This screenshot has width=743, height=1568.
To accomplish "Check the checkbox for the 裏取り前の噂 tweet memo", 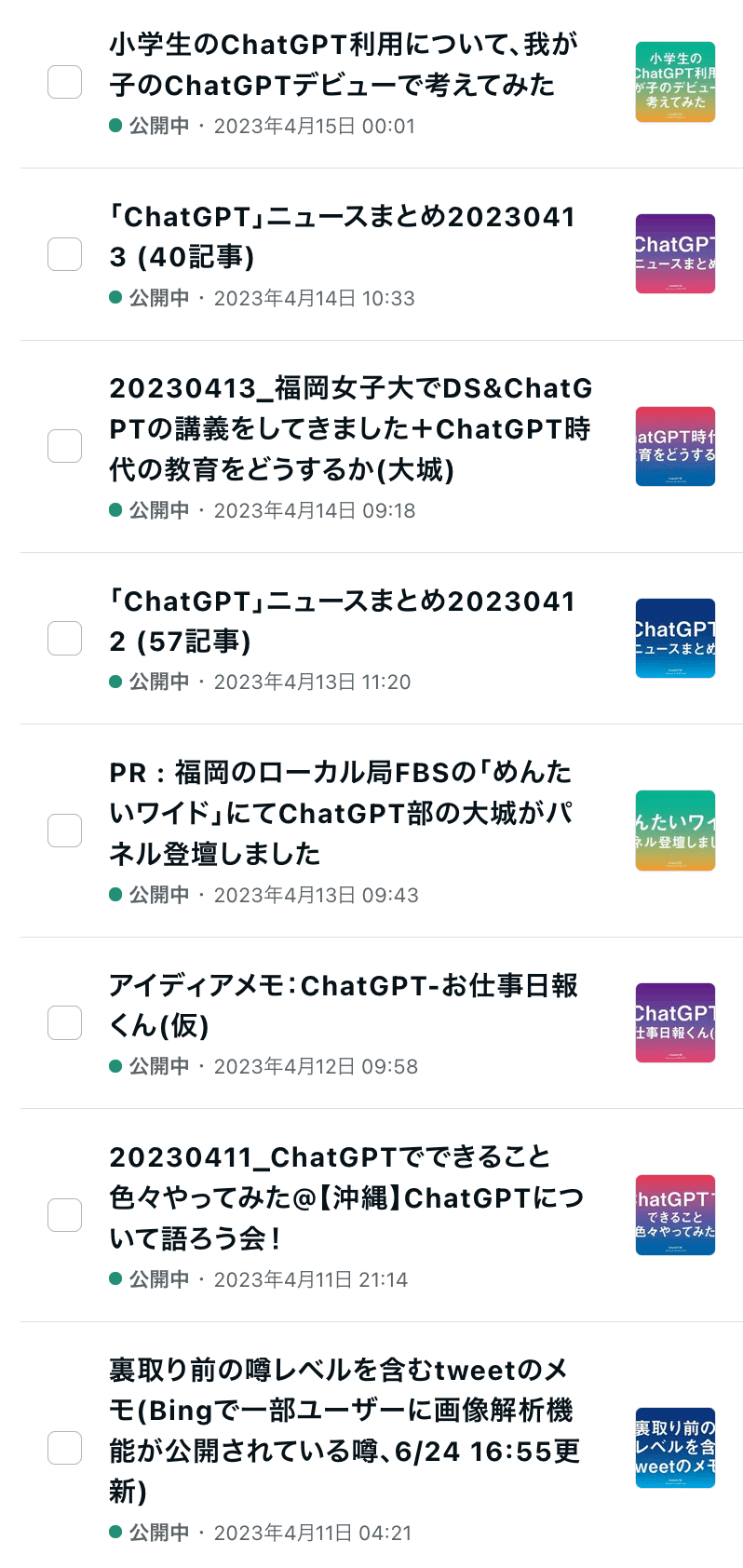I will (64, 1449).
